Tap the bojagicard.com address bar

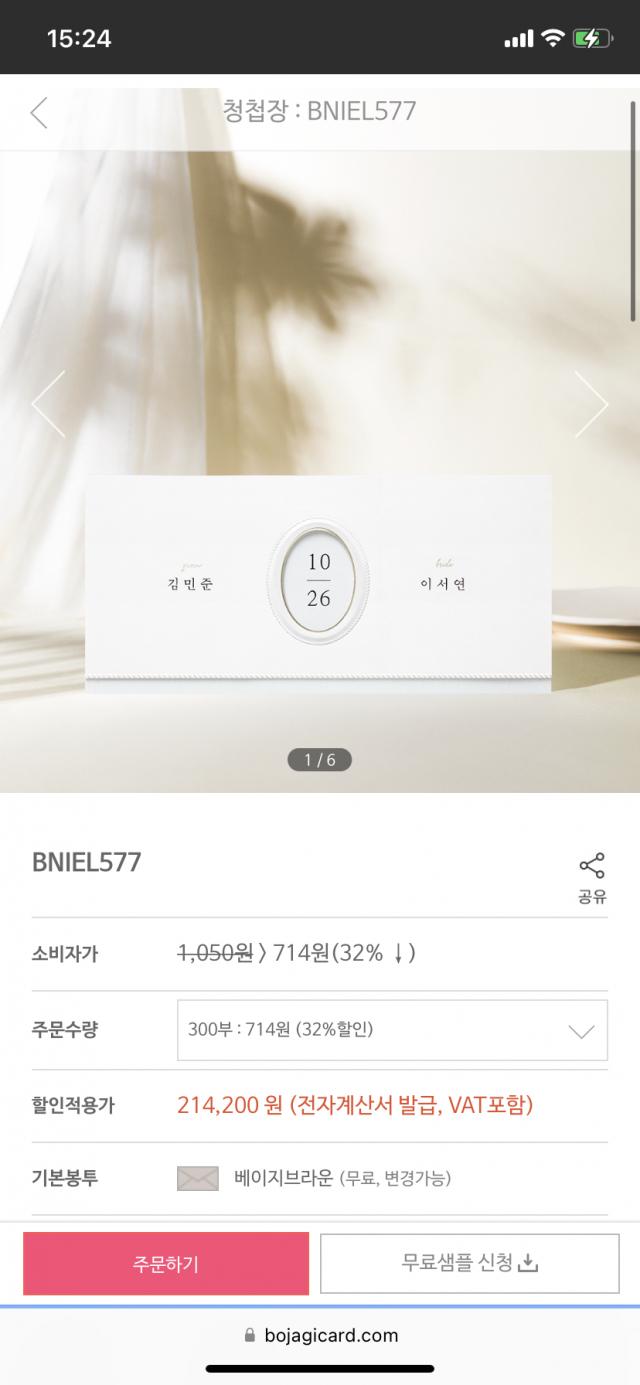pos(320,1335)
